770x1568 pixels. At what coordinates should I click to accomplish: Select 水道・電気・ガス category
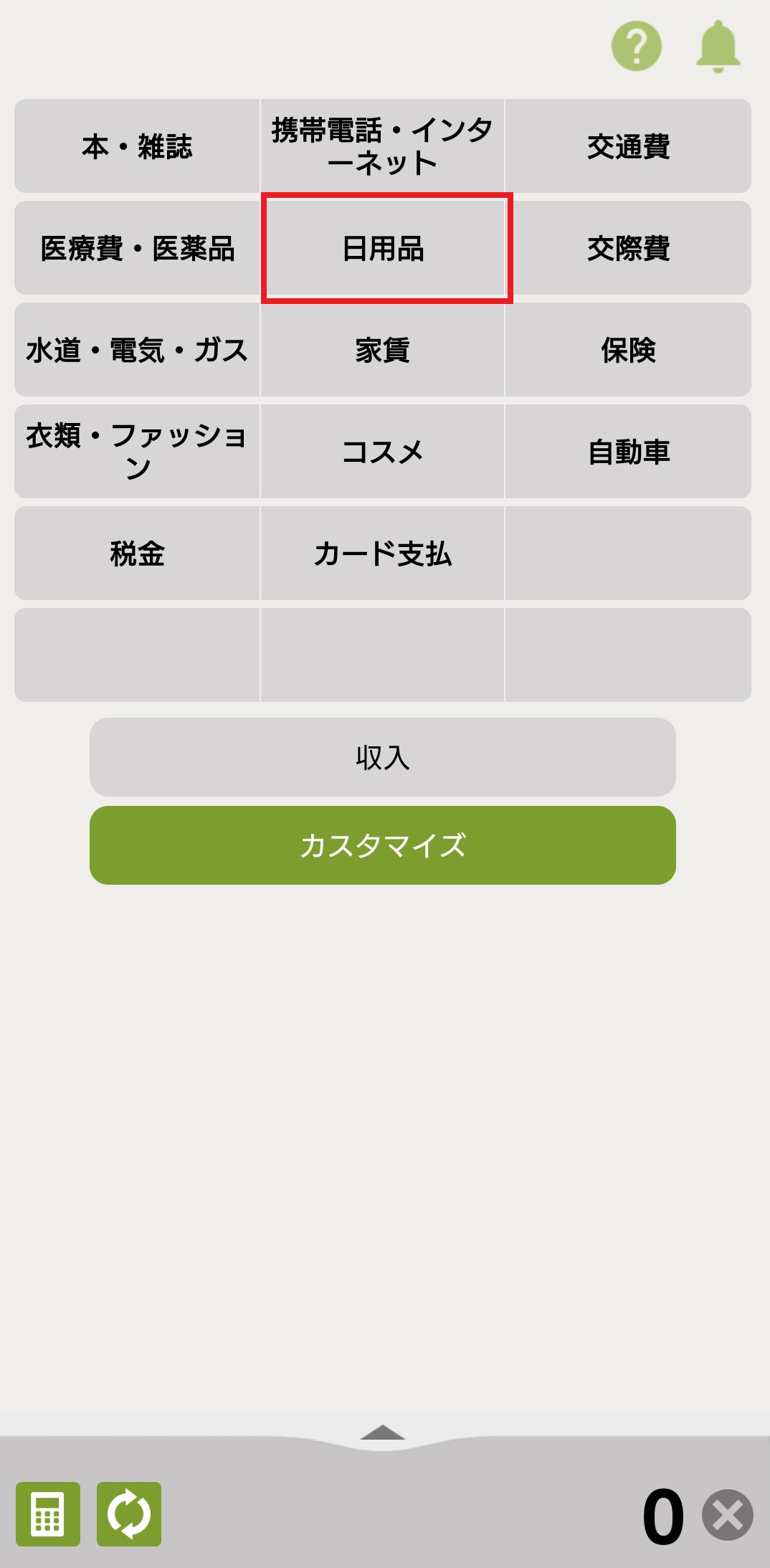[x=137, y=350]
